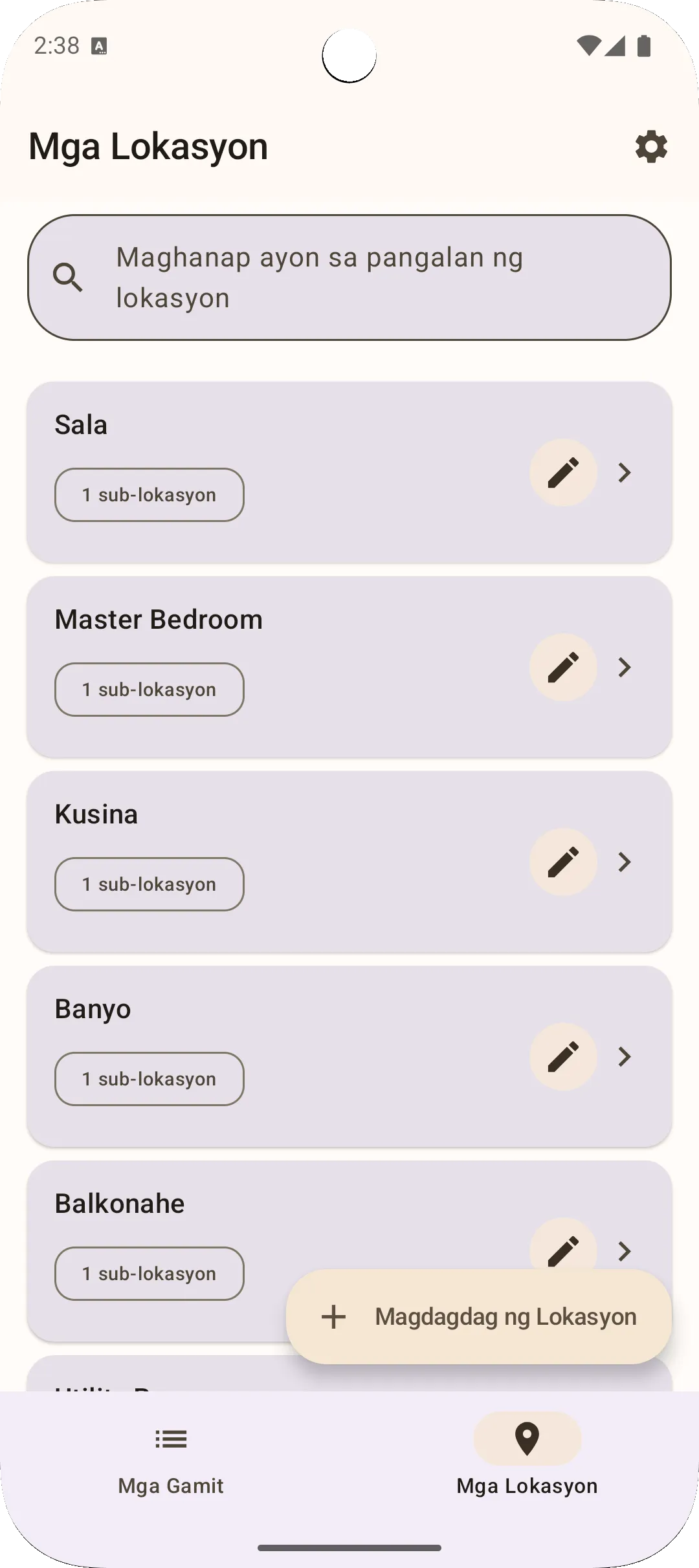
Task: Select the edit pencil for Banyo
Action: [x=562, y=1057]
